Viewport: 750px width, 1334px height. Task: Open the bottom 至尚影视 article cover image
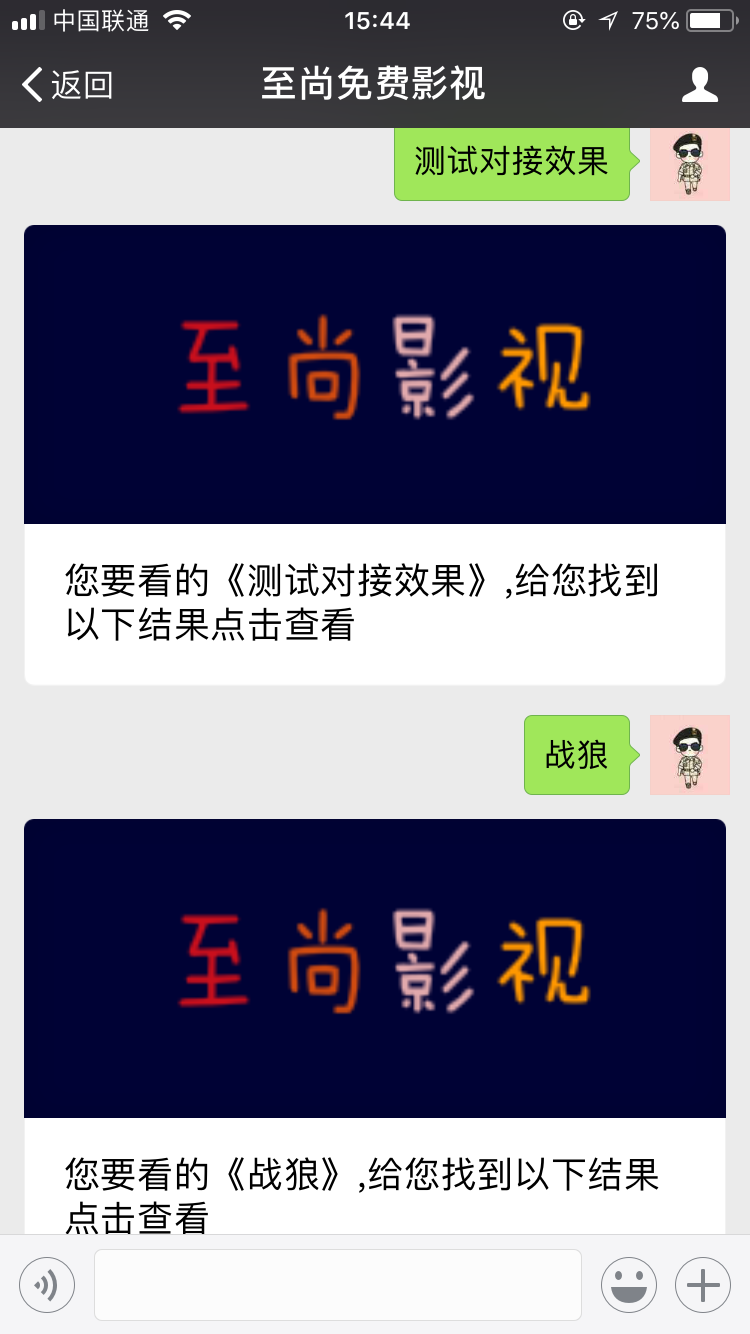[x=375, y=967]
